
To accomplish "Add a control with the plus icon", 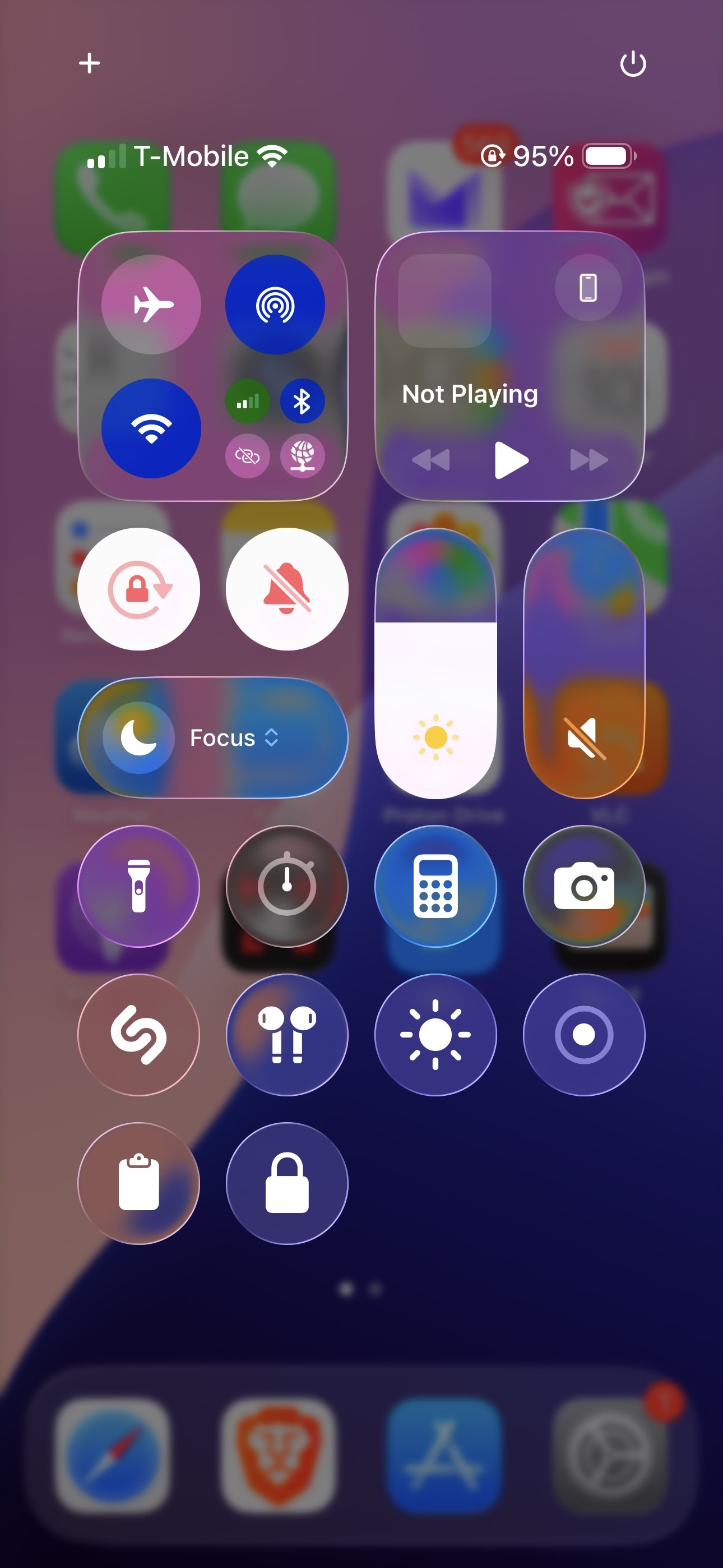I will click(x=90, y=63).
